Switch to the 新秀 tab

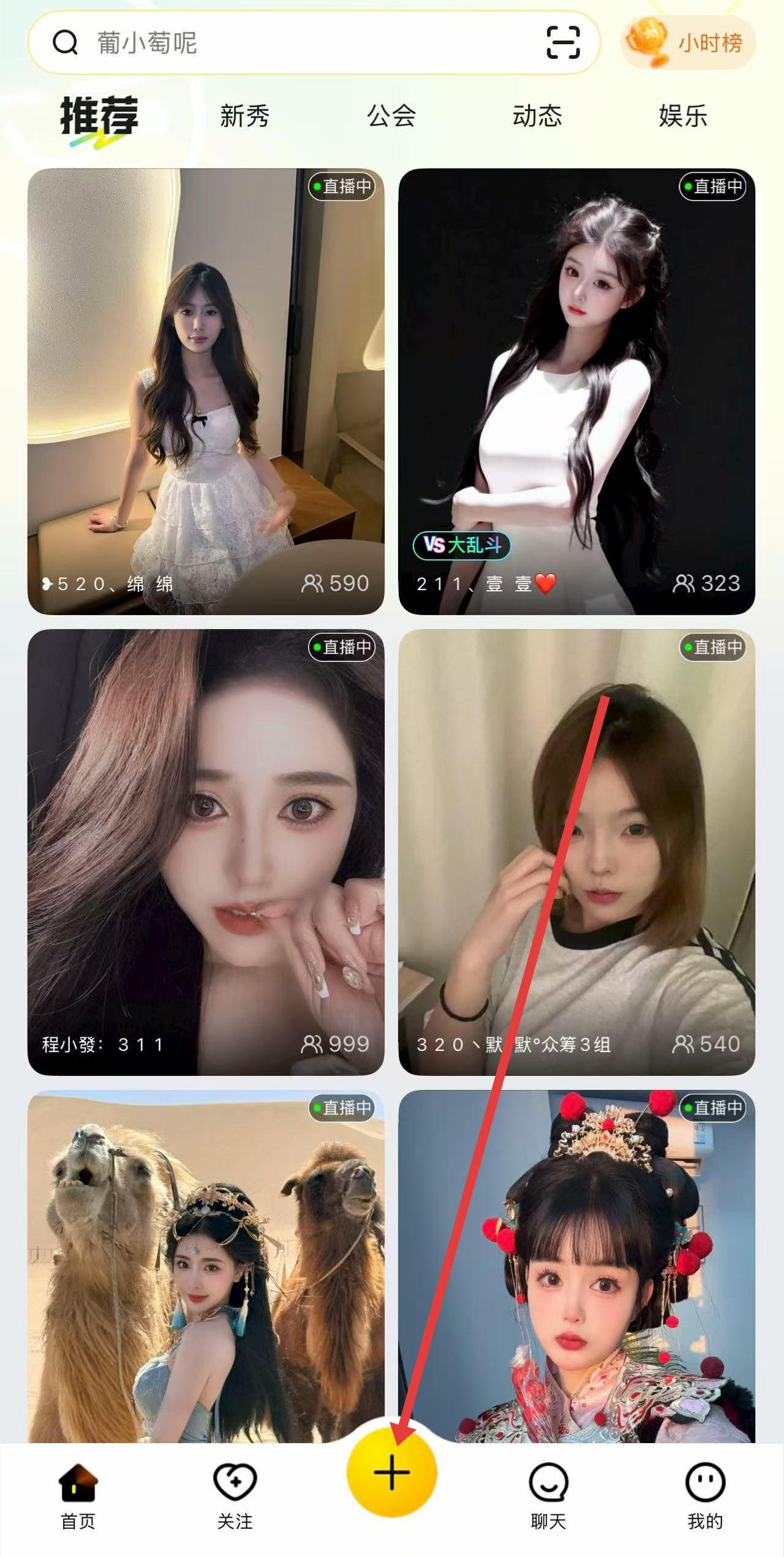[244, 116]
